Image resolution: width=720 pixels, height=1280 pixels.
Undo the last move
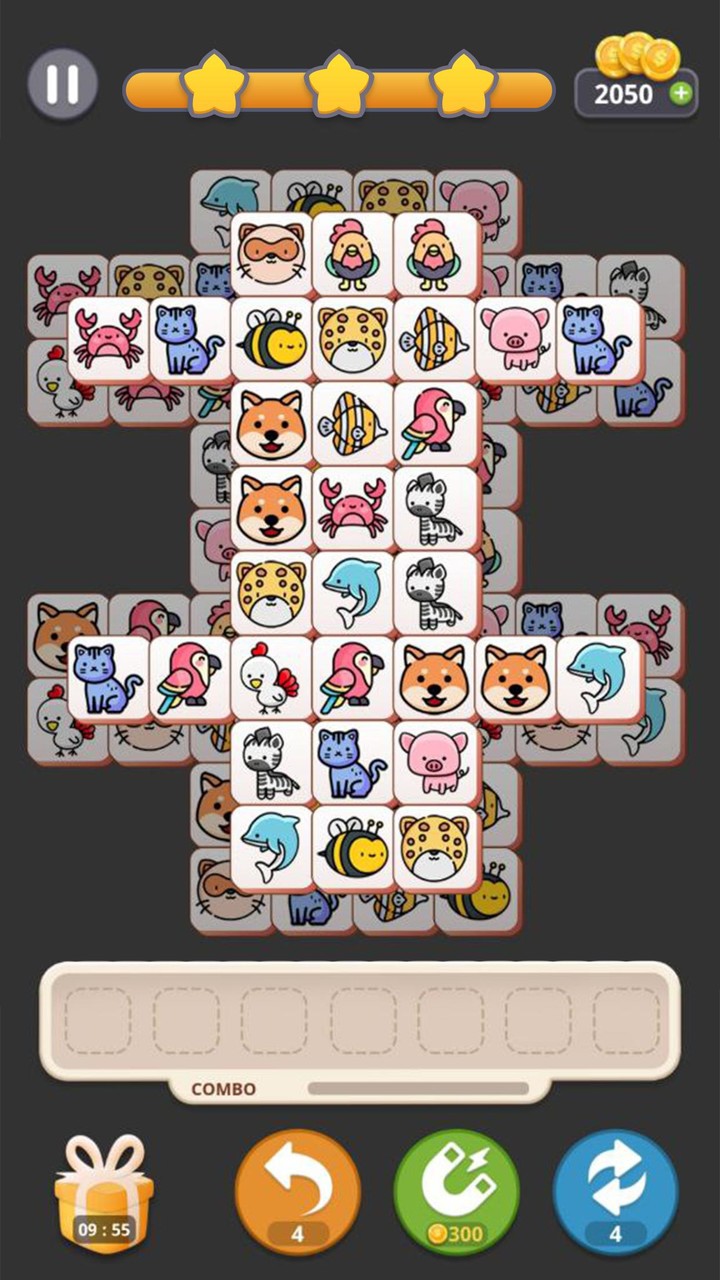[297, 1190]
